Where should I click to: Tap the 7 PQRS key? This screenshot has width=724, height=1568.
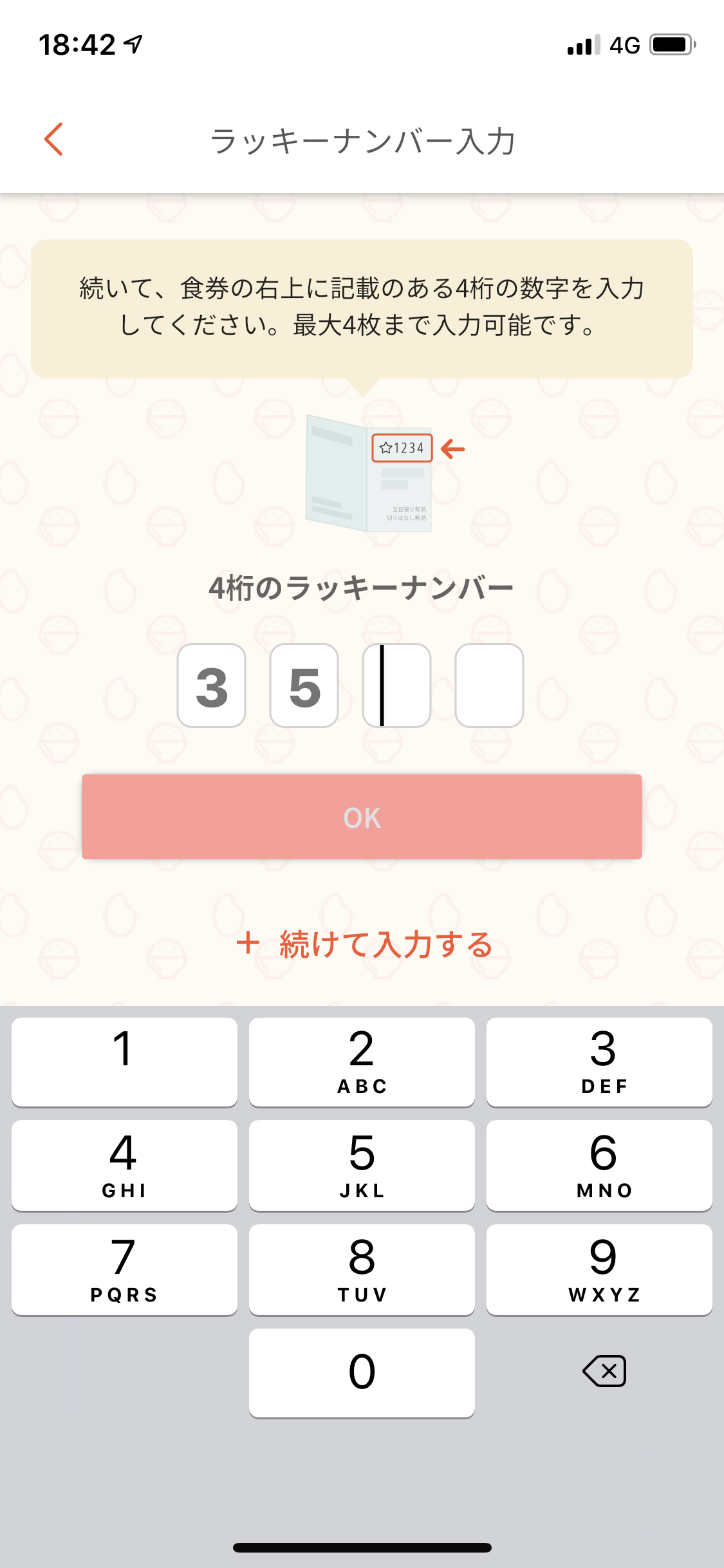pos(124,1270)
